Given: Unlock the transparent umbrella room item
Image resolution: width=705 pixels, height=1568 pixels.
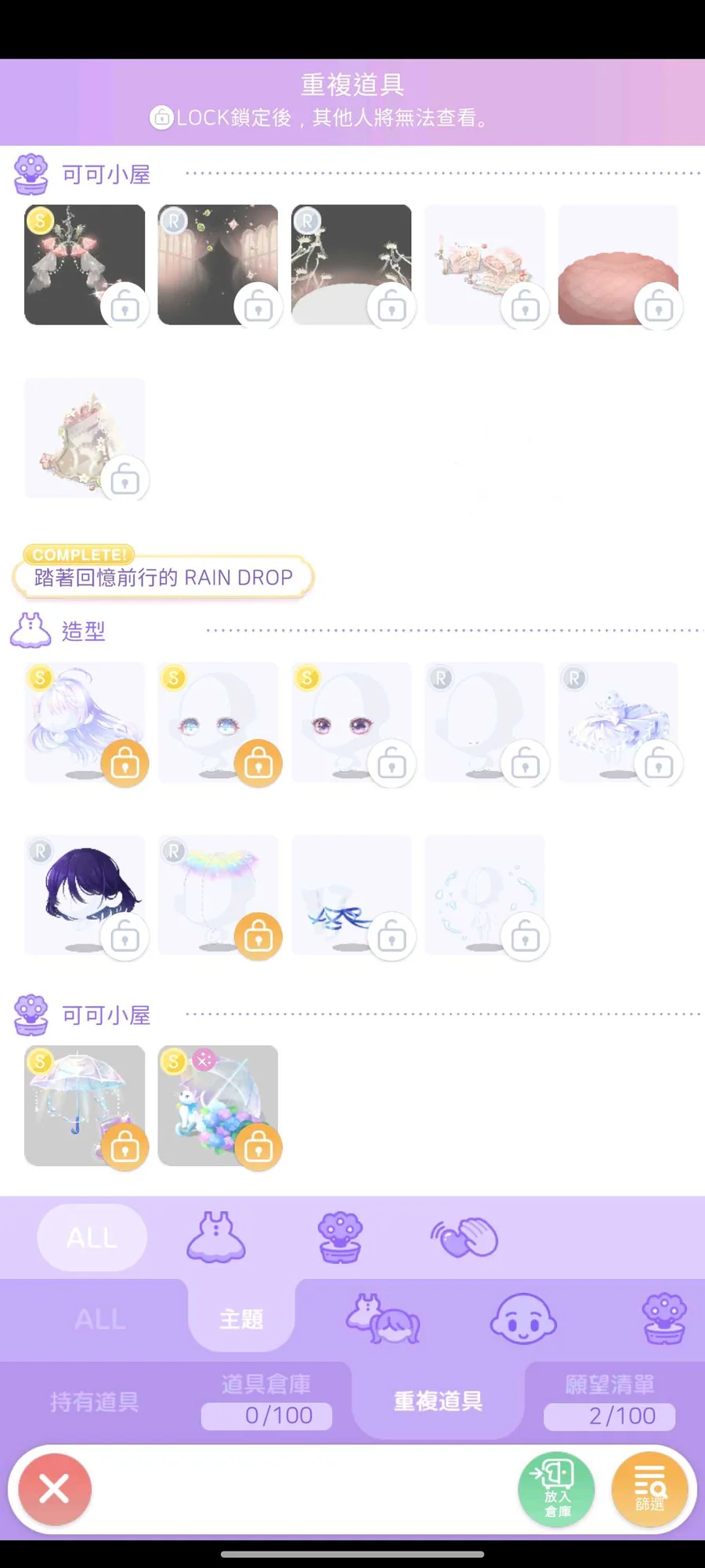Looking at the screenshot, I should [125, 1148].
